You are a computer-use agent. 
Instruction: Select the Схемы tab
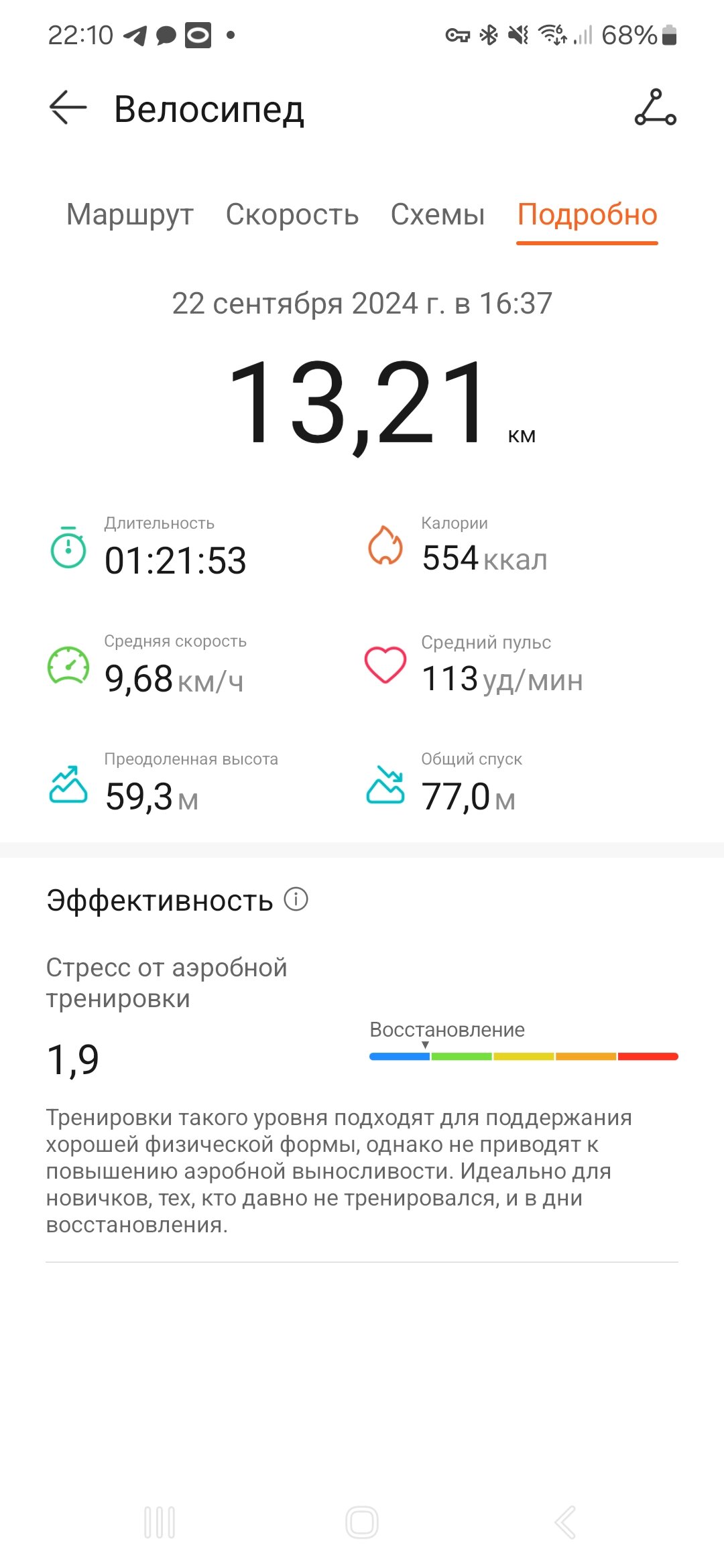(438, 214)
